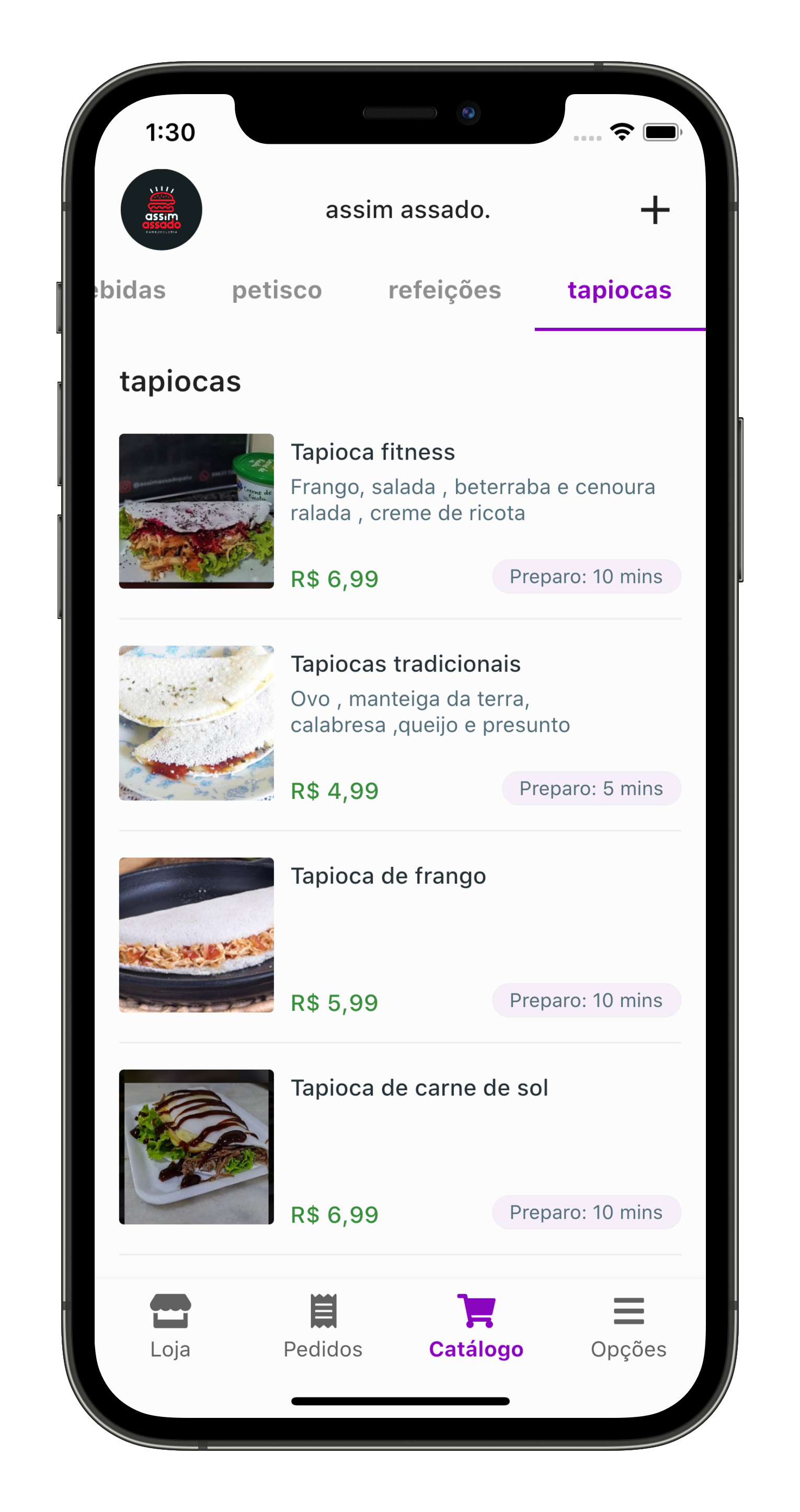Viewport: 800px width, 1512px height.
Task: Open the assim assado store logo
Action: pyautogui.click(x=162, y=210)
